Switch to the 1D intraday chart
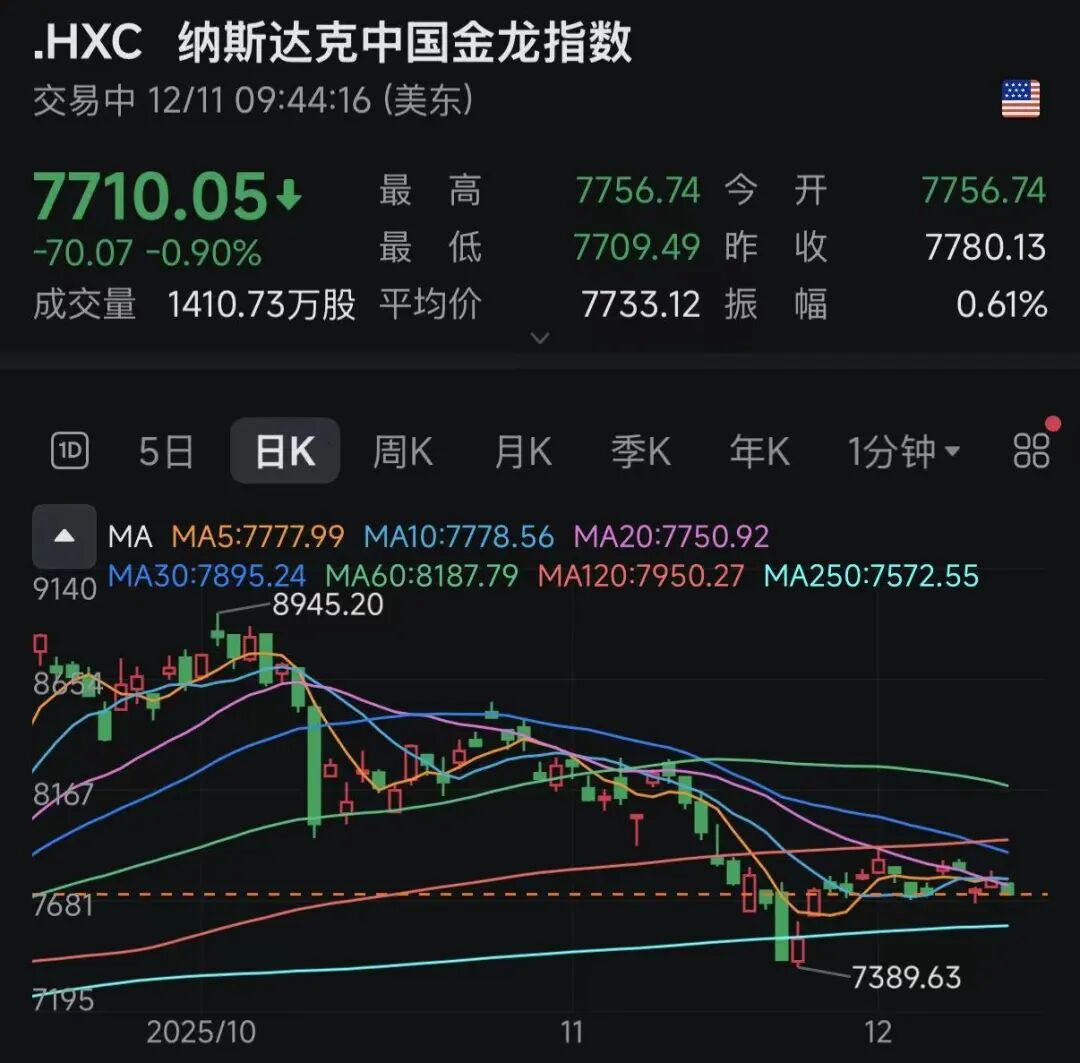This screenshot has width=1080, height=1063. (x=69, y=453)
